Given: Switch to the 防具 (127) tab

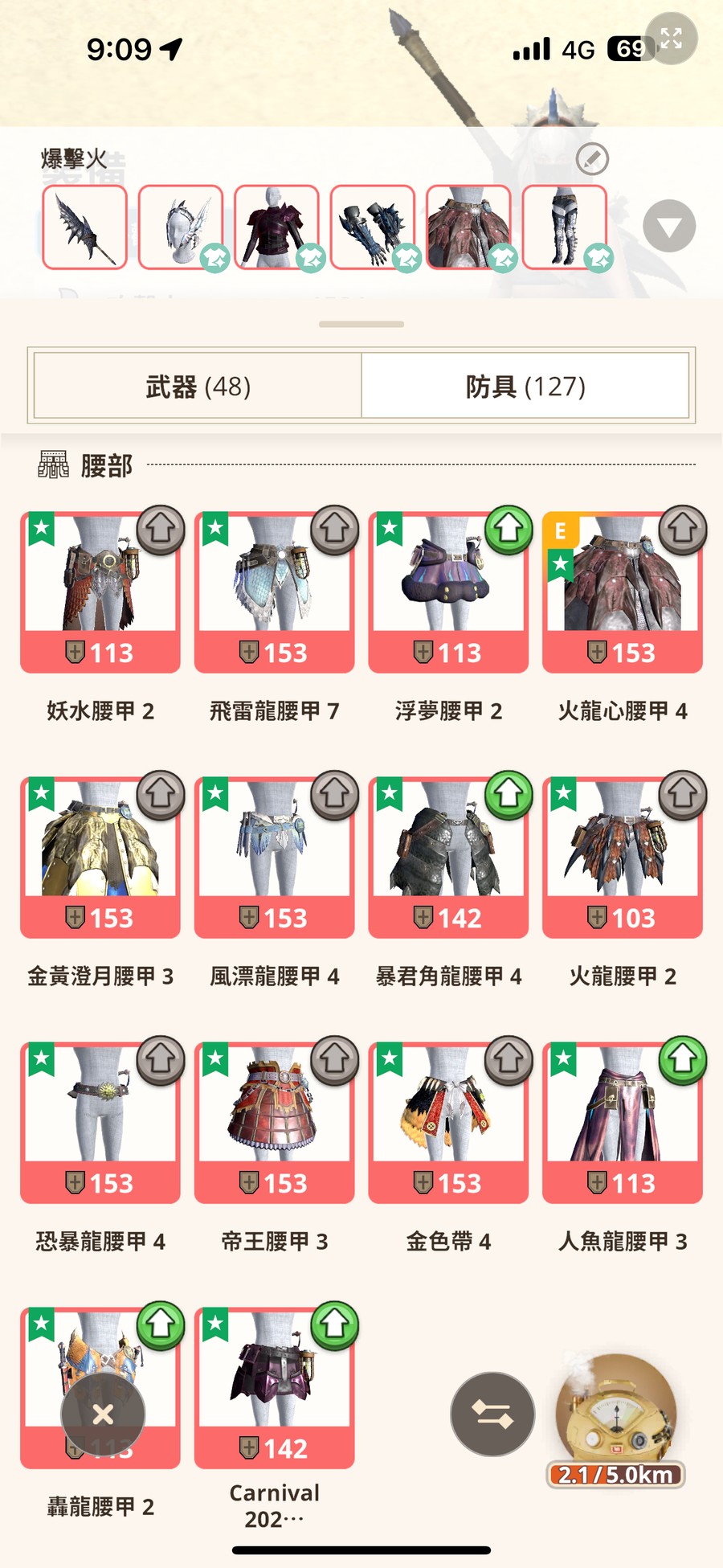Looking at the screenshot, I should [525, 387].
